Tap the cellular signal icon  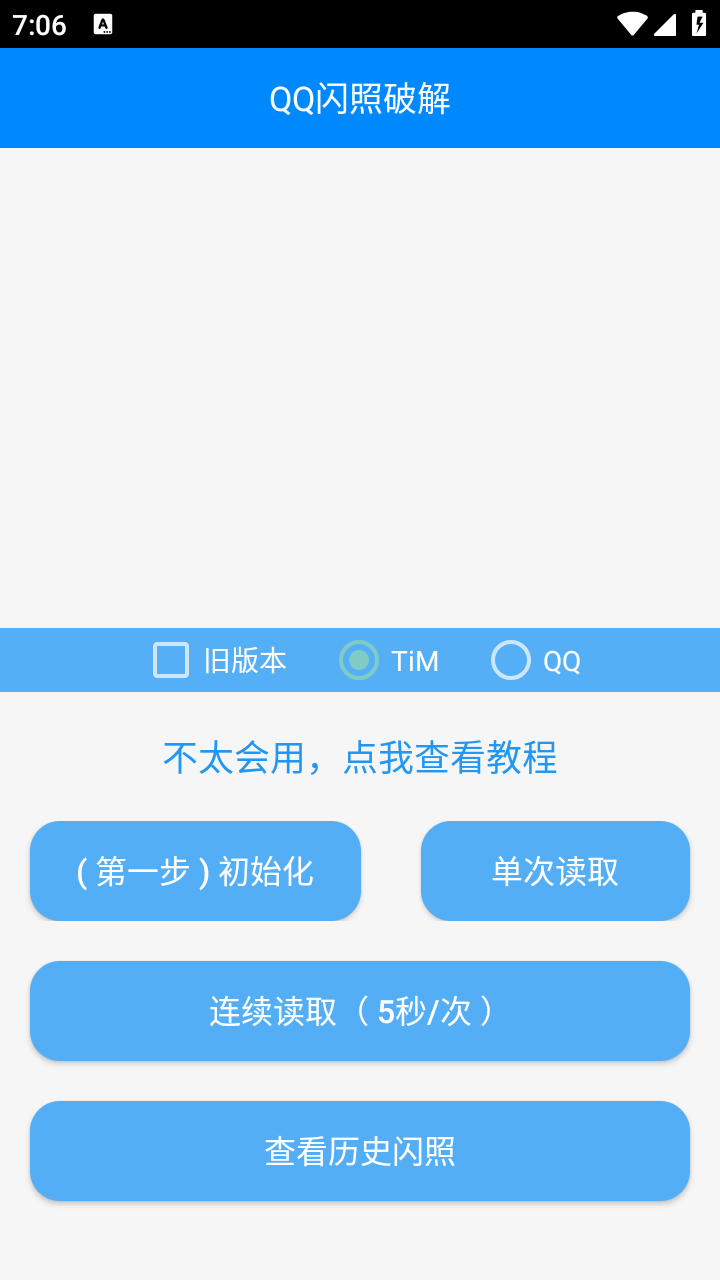[x=666, y=24]
